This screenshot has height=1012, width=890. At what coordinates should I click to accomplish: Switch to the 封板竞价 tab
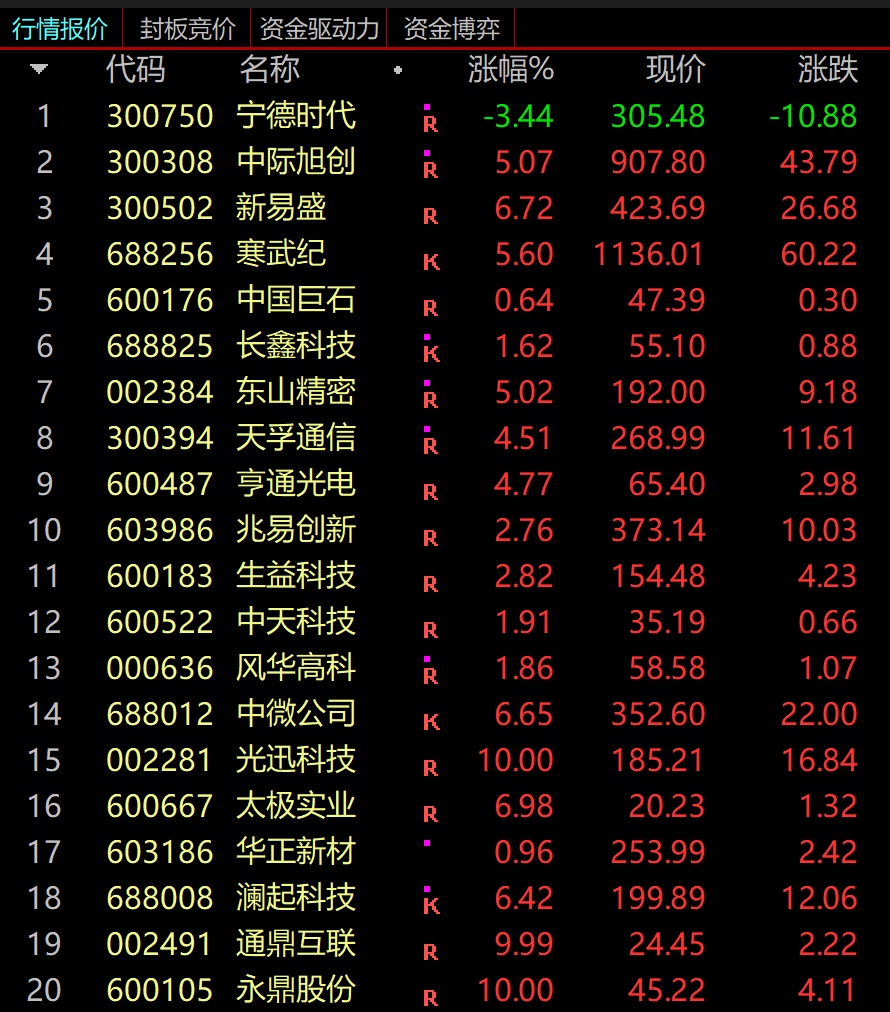click(187, 28)
